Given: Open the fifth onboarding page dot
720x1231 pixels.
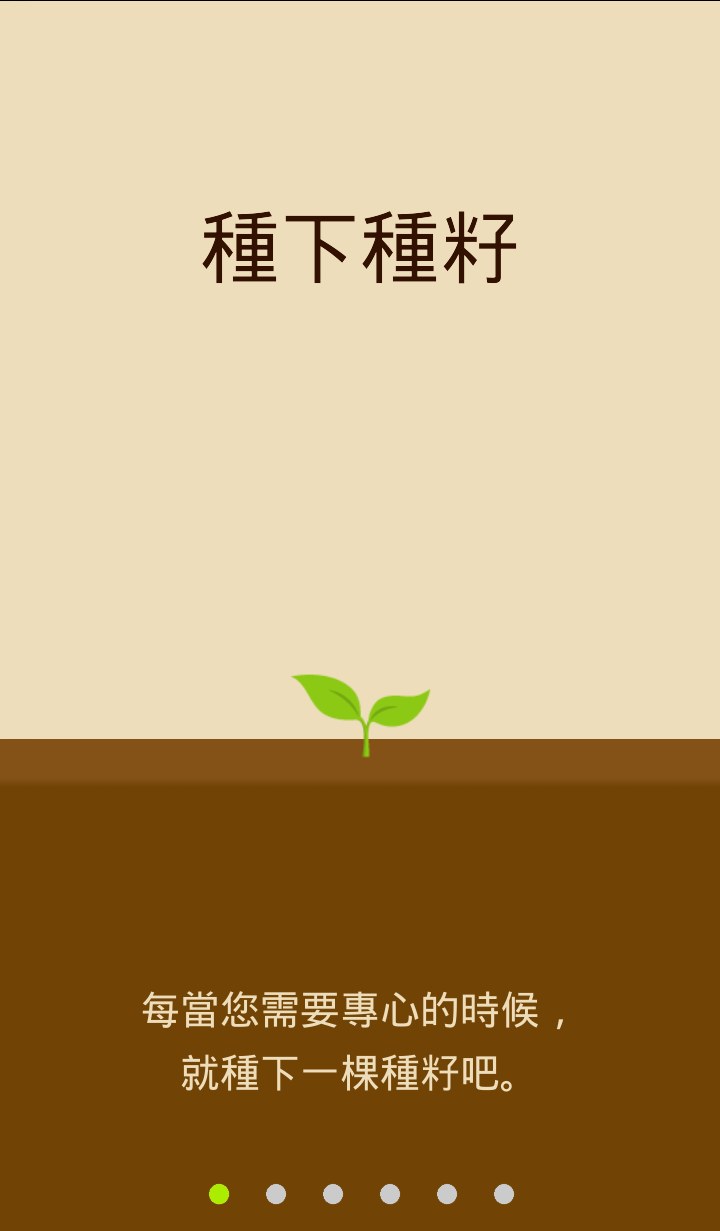Looking at the screenshot, I should 447,1194.
